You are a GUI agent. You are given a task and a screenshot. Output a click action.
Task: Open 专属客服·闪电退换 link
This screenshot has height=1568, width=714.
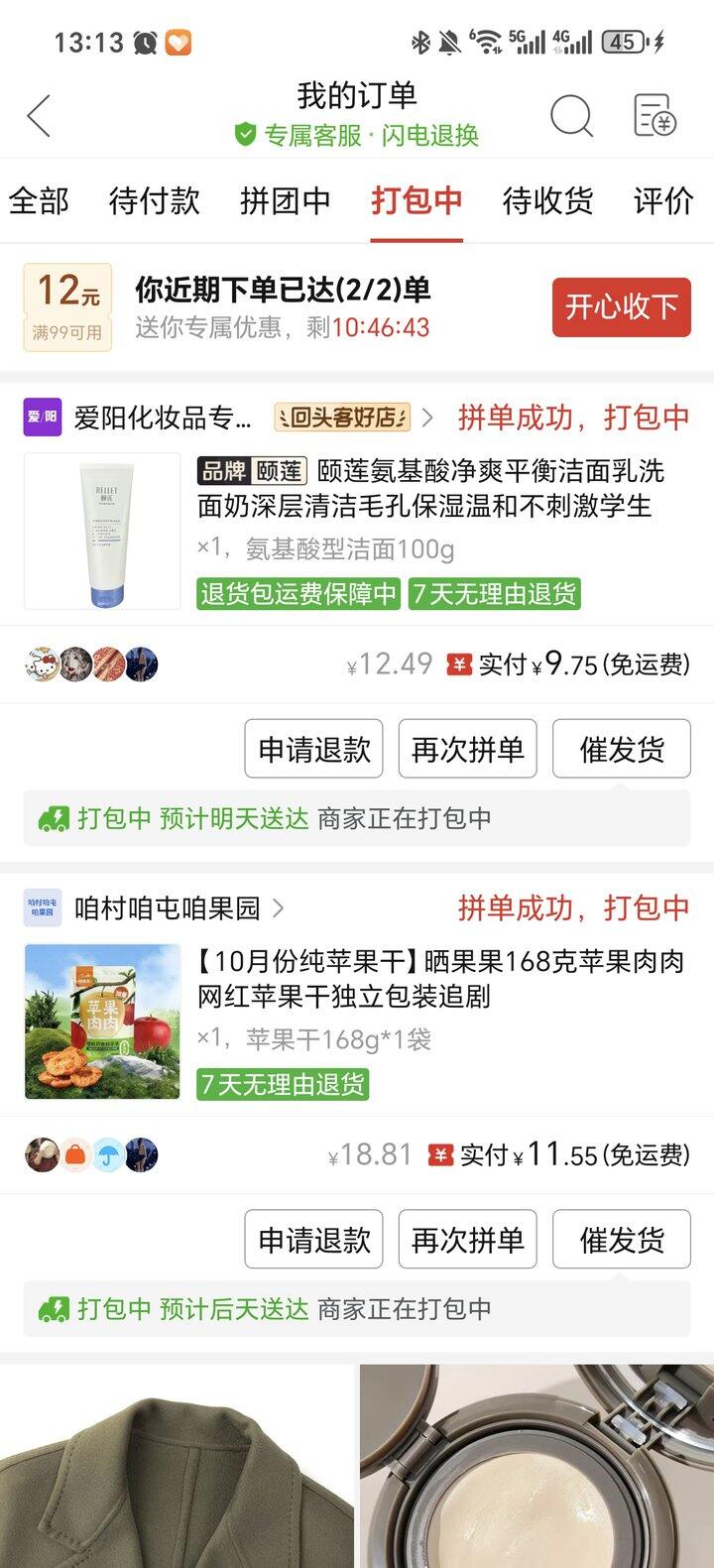pos(357,135)
